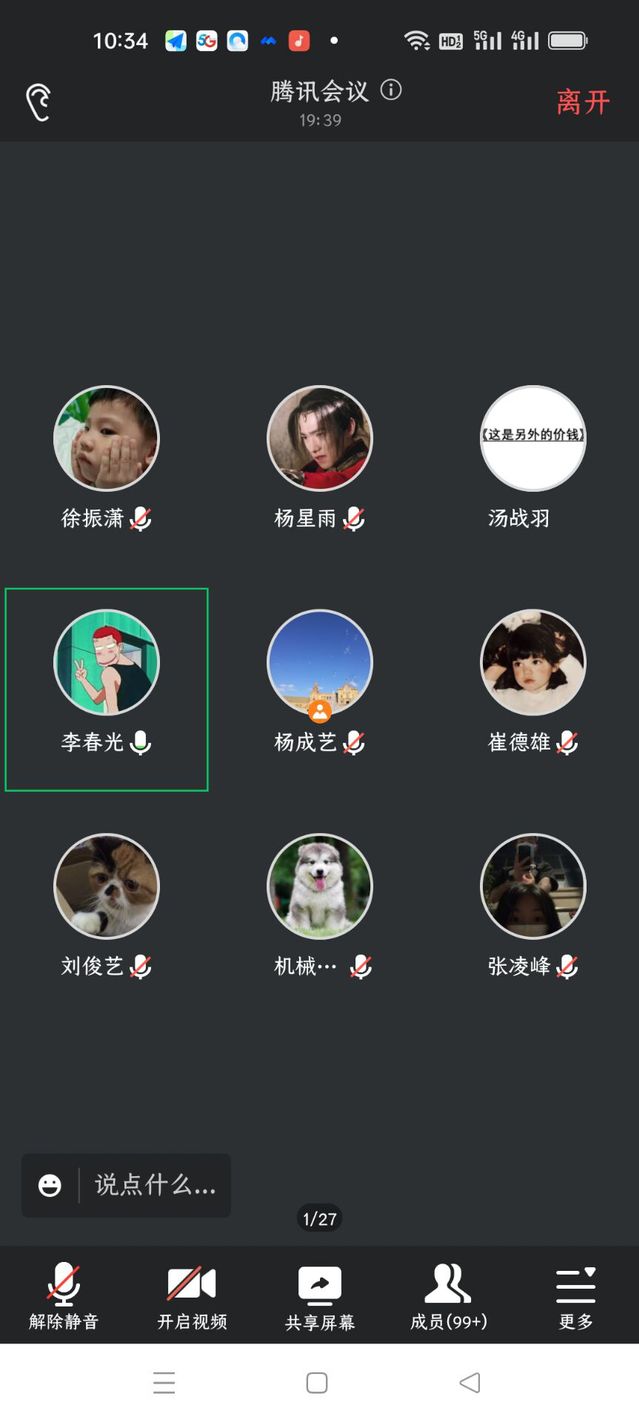The width and height of the screenshot is (639, 1422).
Task: Unmute microphone with 解除静音
Action: [64, 1295]
